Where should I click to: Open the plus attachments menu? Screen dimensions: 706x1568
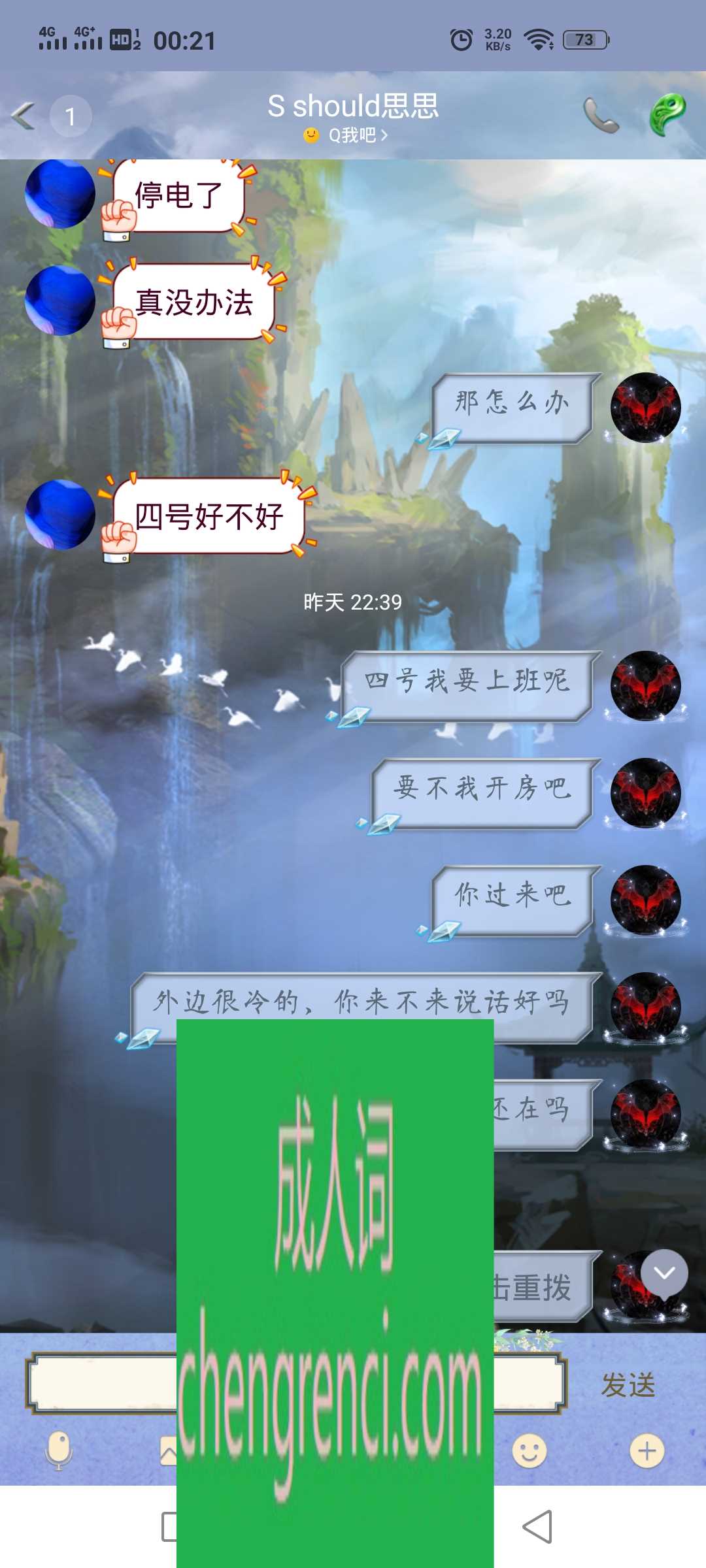pos(647,1451)
